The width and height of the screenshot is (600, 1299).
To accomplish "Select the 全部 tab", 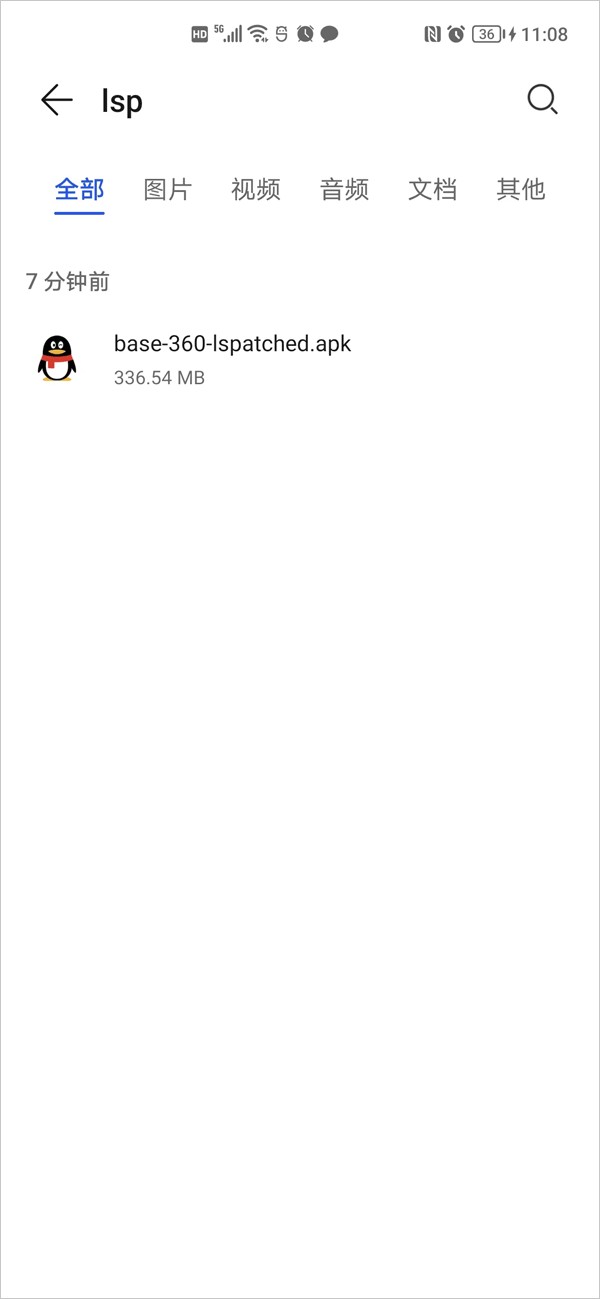I will click(79, 189).
